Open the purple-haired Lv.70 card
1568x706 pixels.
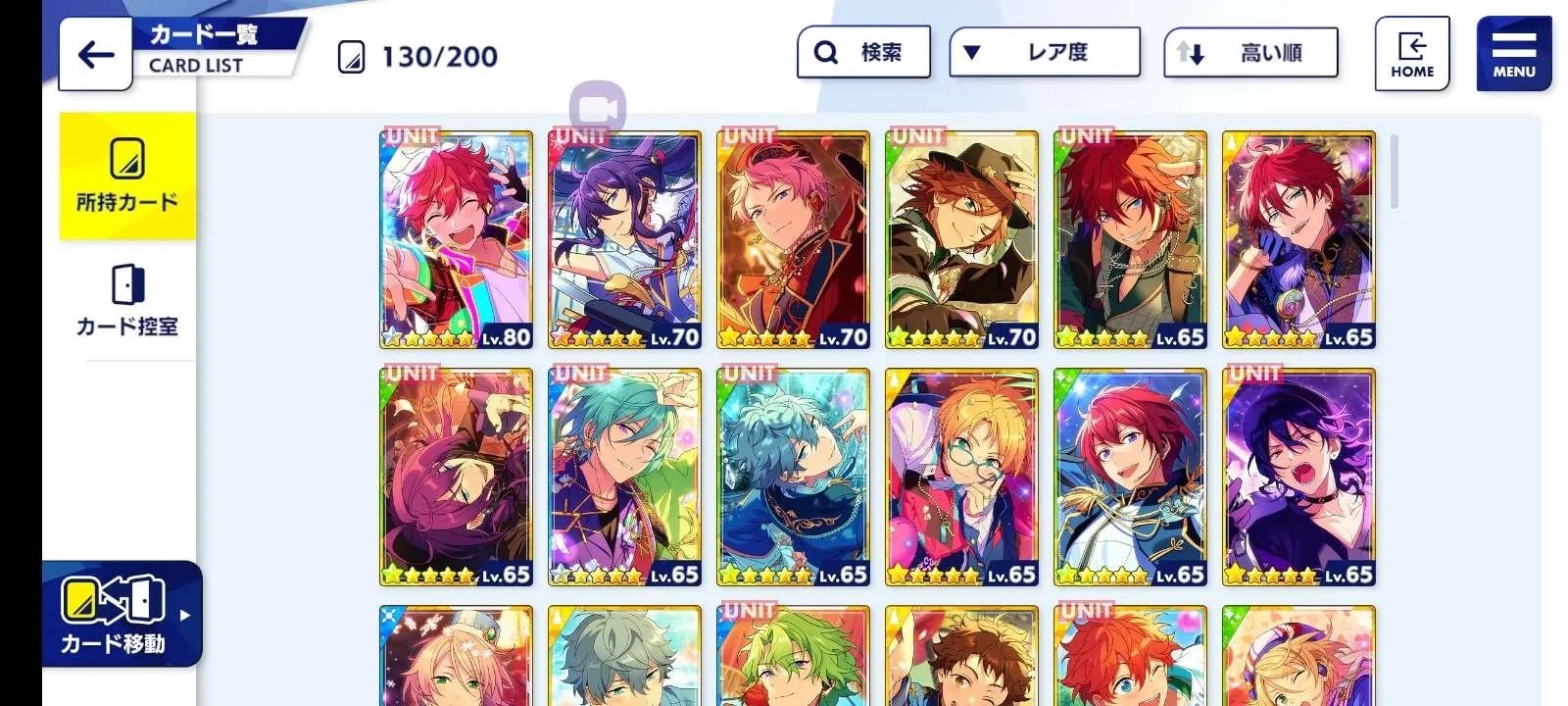tap(624, 239)
